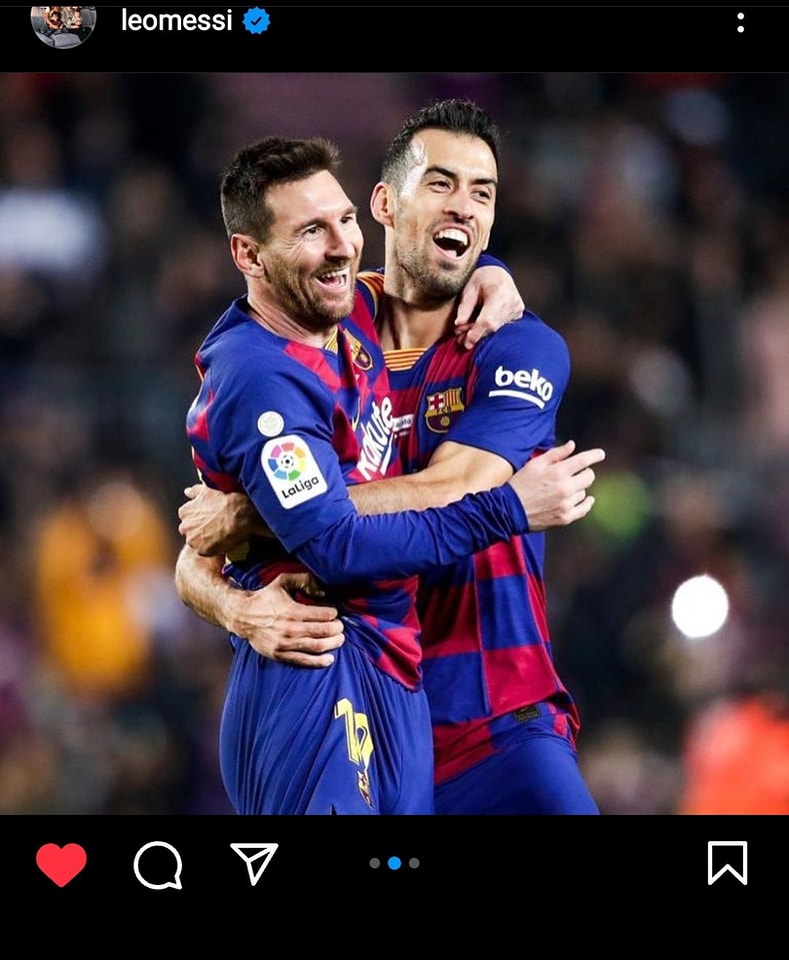Open the post's three-dot overflow menu

[740, 22]
